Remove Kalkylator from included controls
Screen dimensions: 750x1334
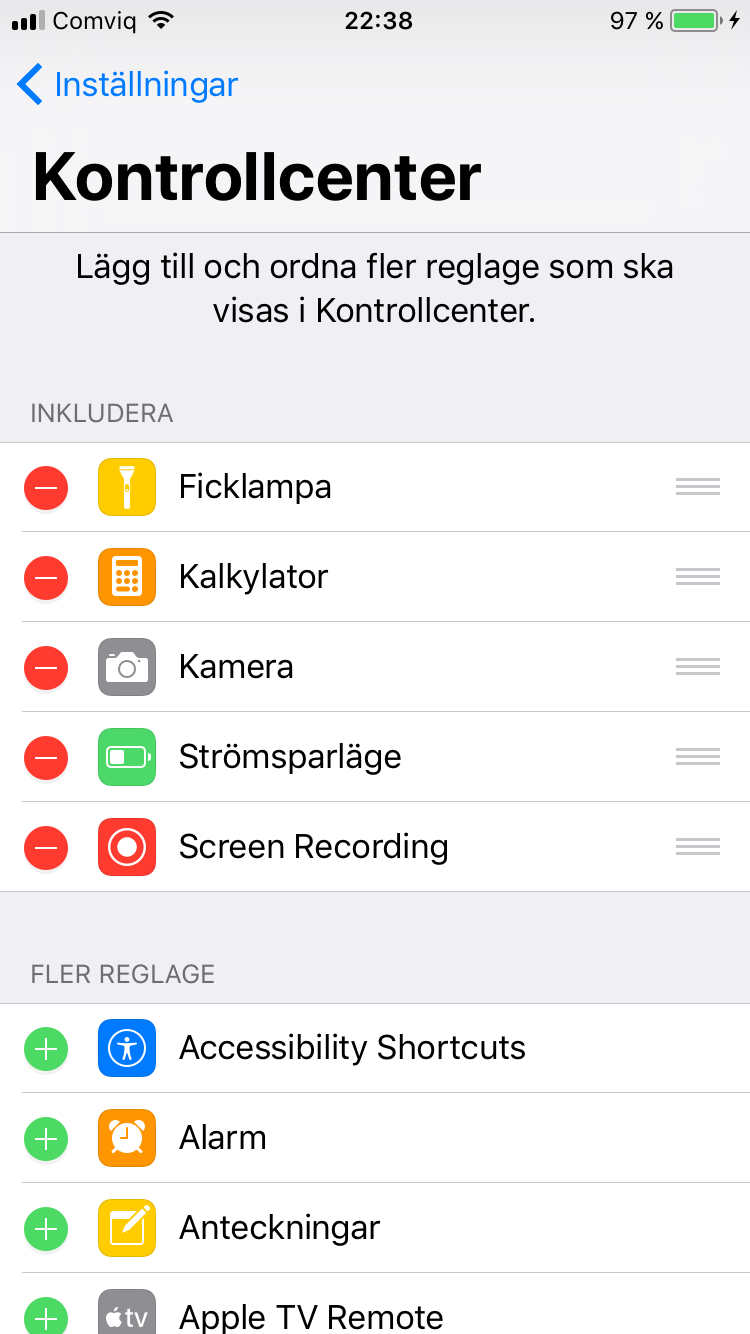pyautogui.click(x=46, y=578)
